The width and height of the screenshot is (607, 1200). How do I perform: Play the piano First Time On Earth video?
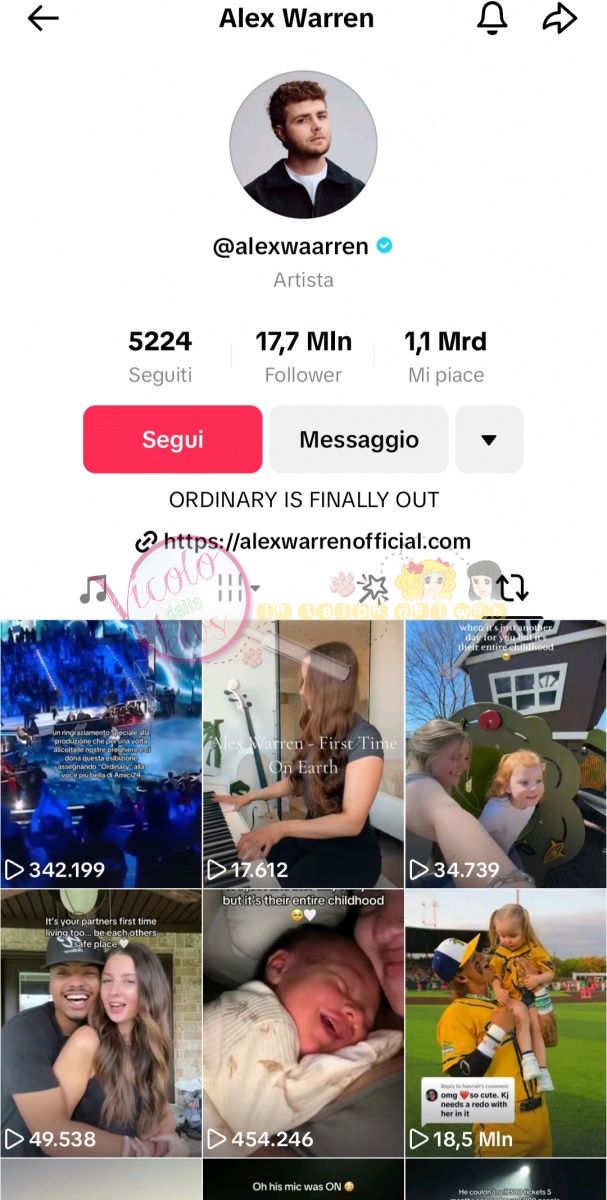pos(303,753)
